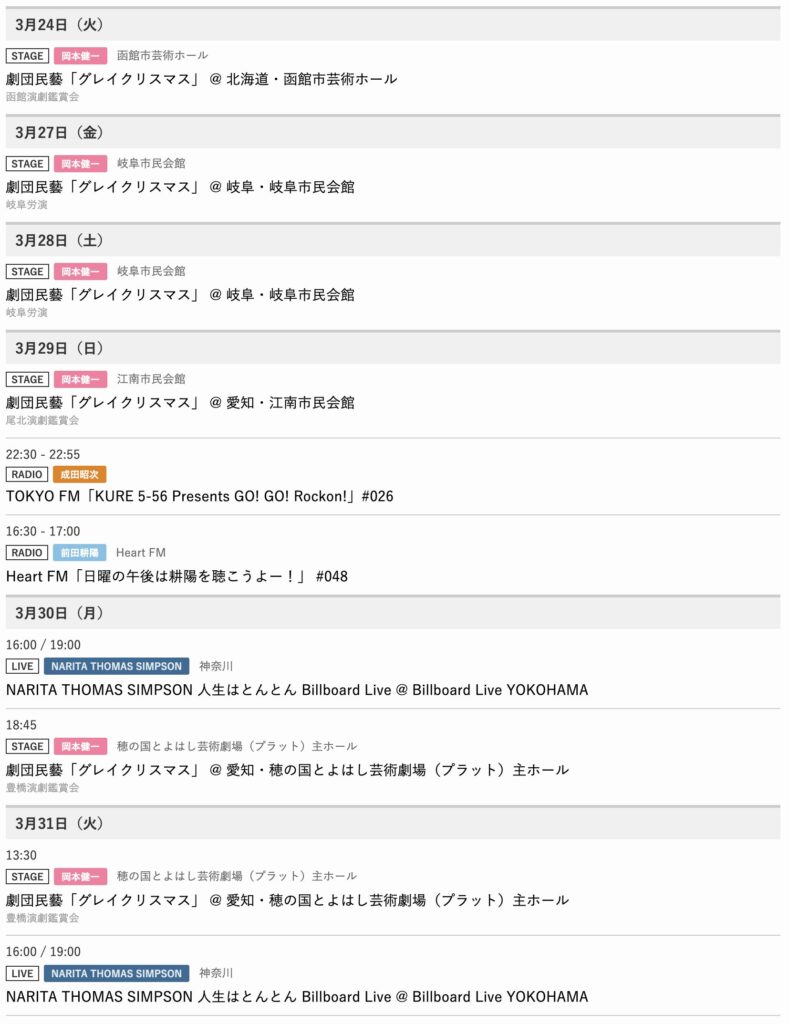Open March 30 NARITA THOMAS SIMPSON Billboard Live
The height and width of the screenshot is (1024, 789).
click(x=297, y=690)
